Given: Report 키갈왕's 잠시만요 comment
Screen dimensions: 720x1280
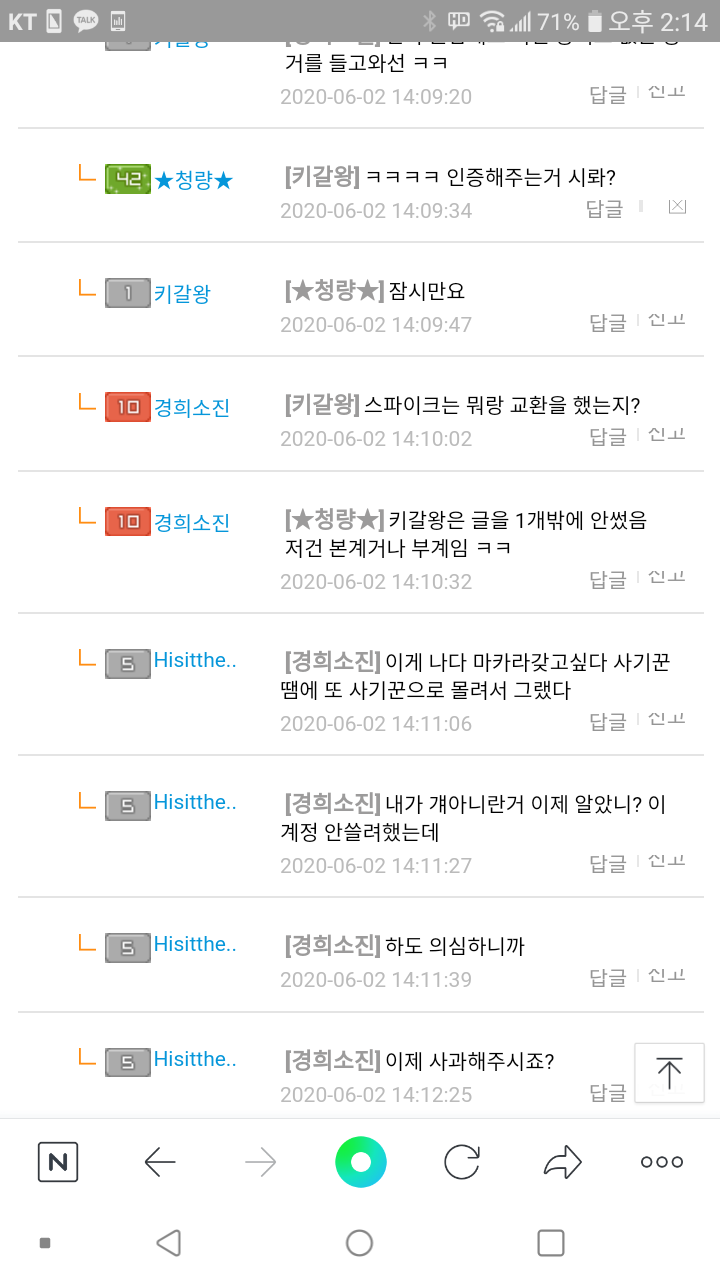Looking at the screenshot, I should (667, 320).
